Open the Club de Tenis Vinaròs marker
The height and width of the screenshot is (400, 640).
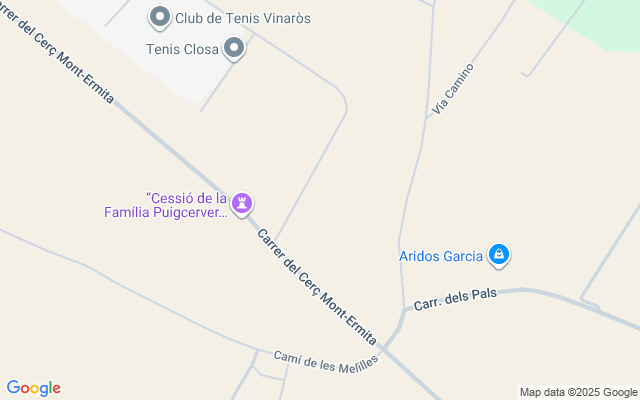(159, 17)
